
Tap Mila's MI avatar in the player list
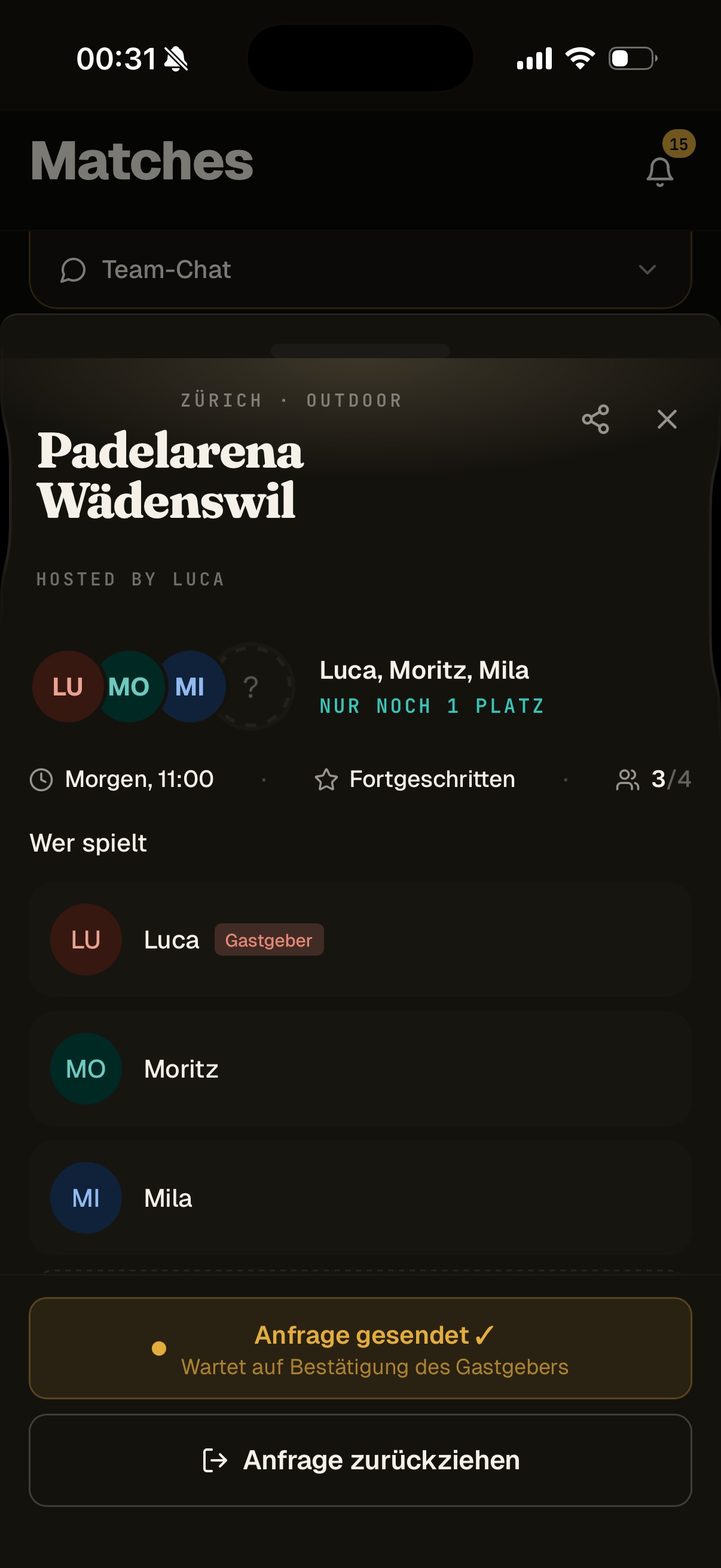click(85, 1197)
